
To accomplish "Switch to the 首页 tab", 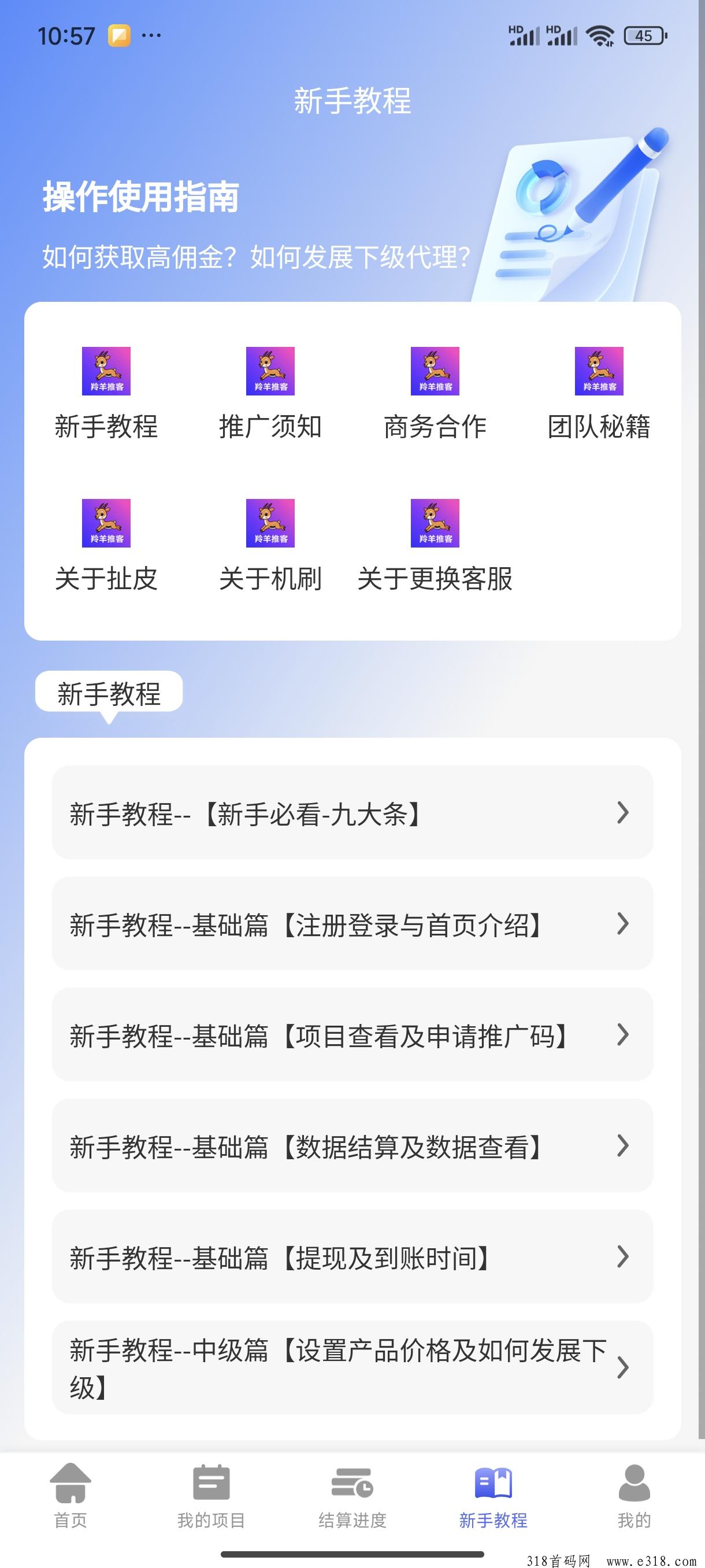I will tap(70, 1496).
